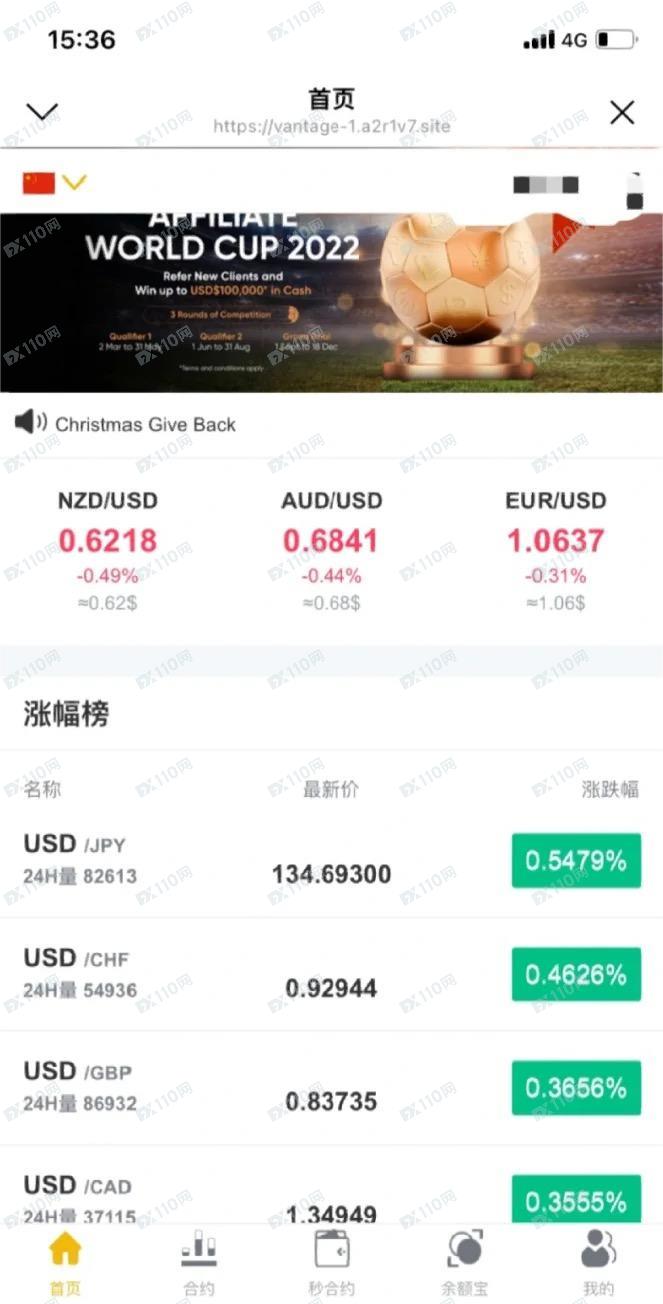
Task: Open the Affiliate World Cup 2022 banner
Action: 330,301
